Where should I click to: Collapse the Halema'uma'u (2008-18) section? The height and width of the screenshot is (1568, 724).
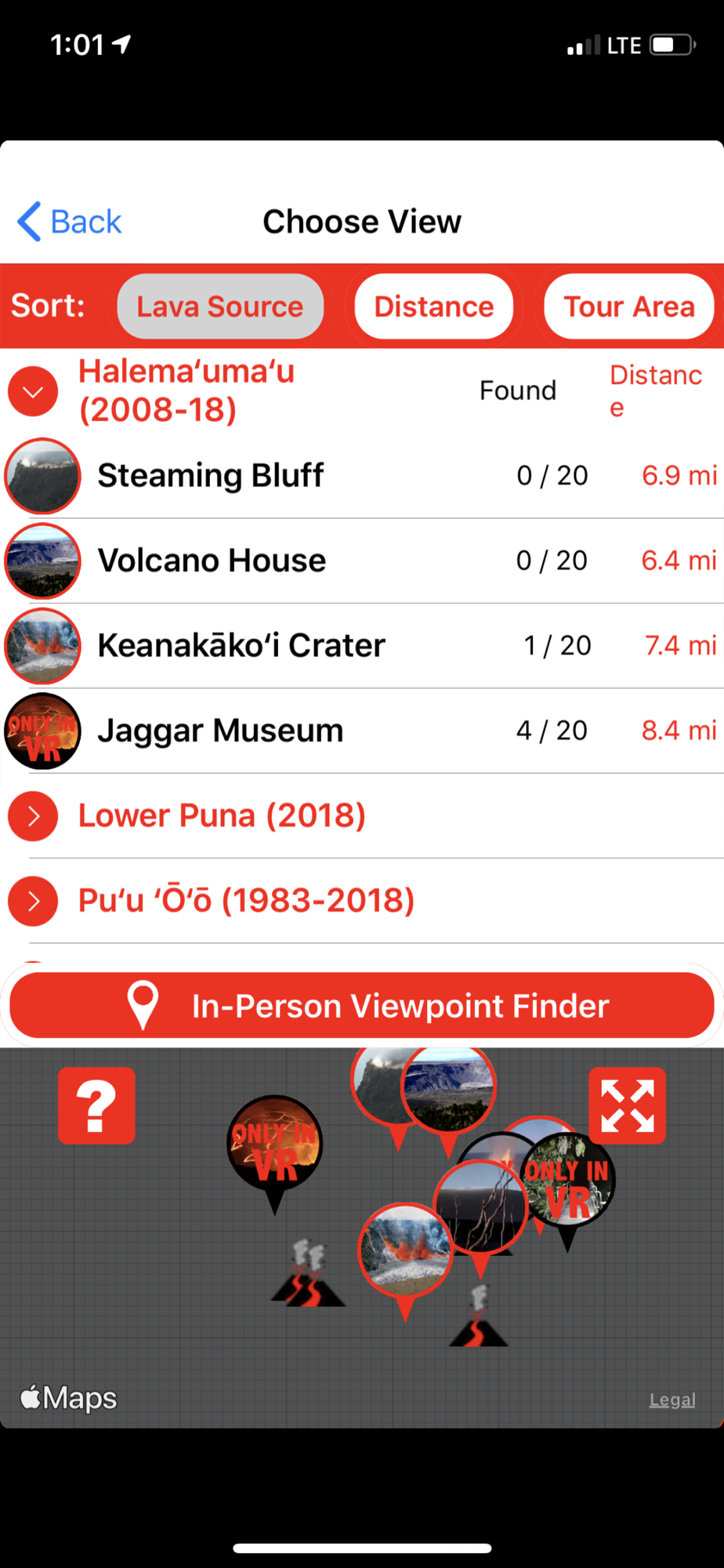tap(33, 391)
